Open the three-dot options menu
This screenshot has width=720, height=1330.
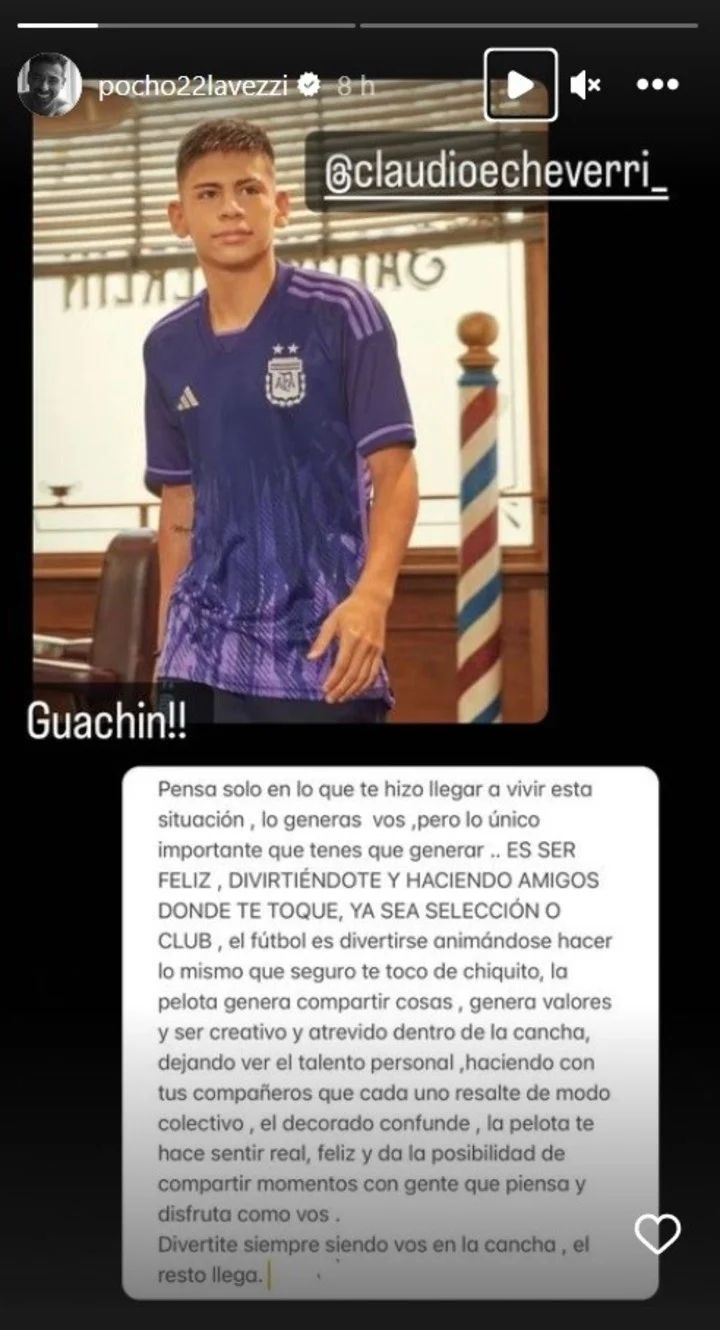pos(658,85)
